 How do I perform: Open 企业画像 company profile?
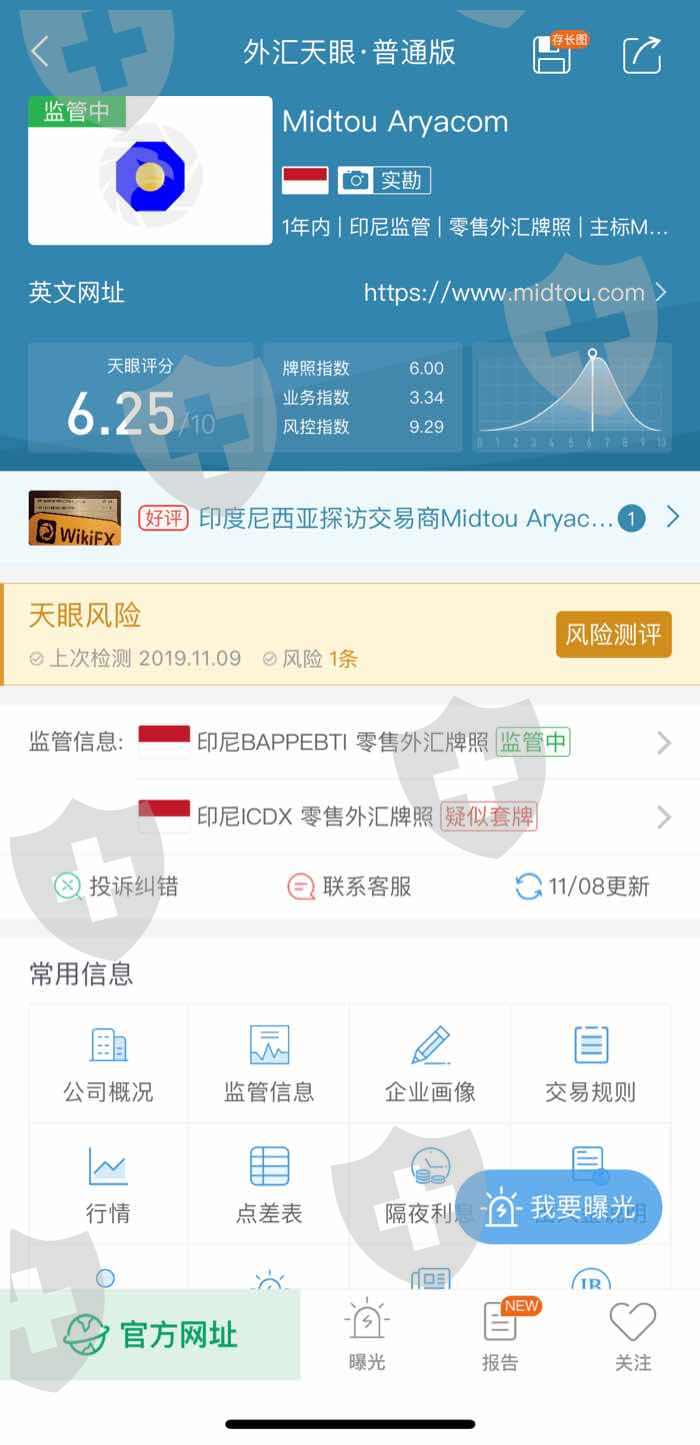[430, 1064]
